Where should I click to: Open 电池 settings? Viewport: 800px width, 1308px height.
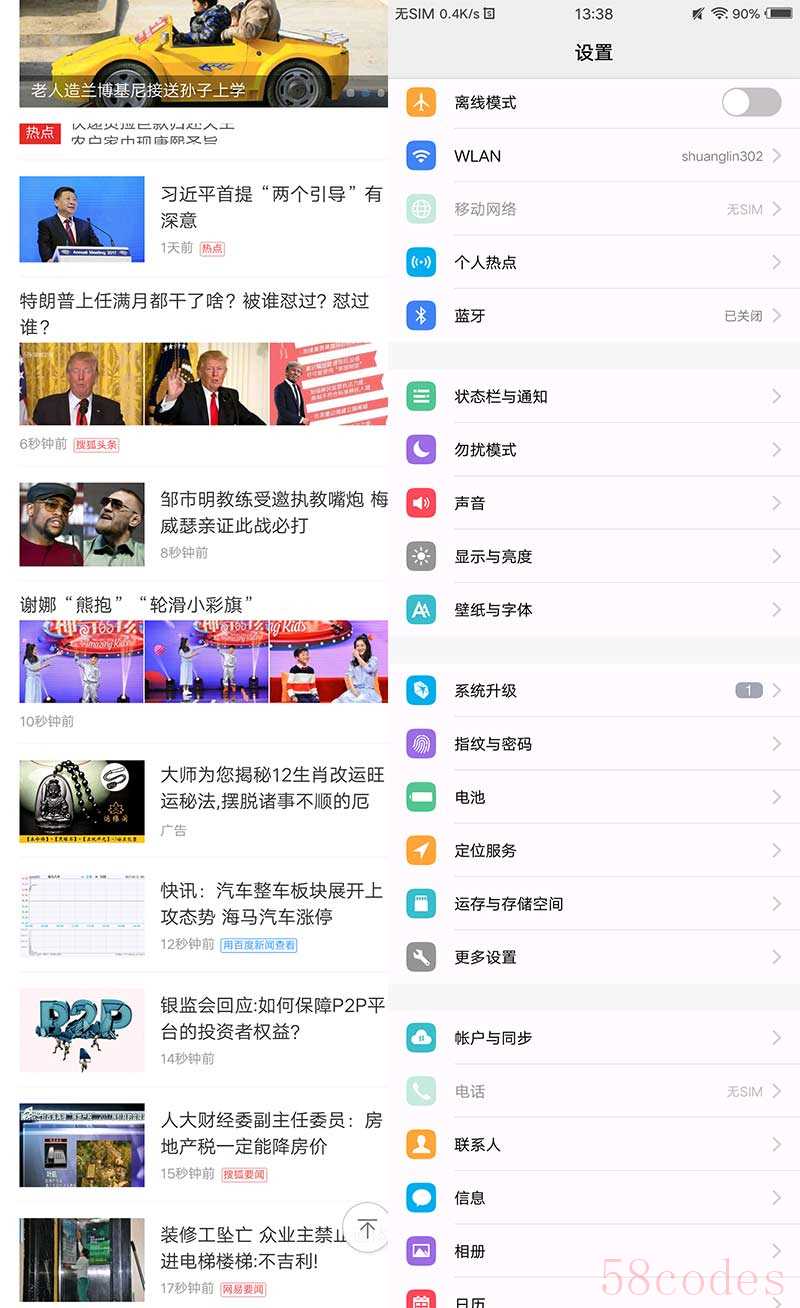tap(594, 797)
